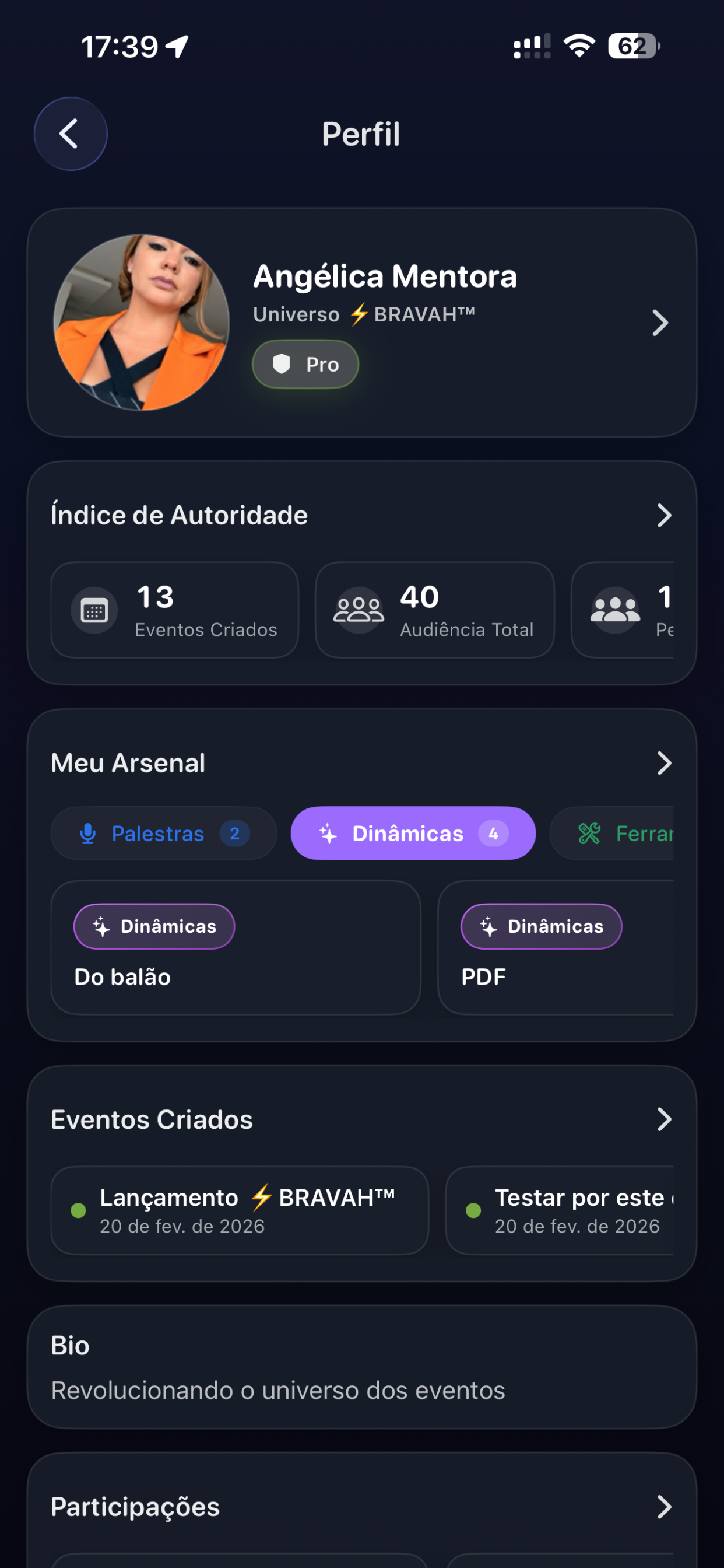Open the 13 Eventos Criados stat card
The width and height of the screenshot is (724, 1568).
[x=175, y=610]
